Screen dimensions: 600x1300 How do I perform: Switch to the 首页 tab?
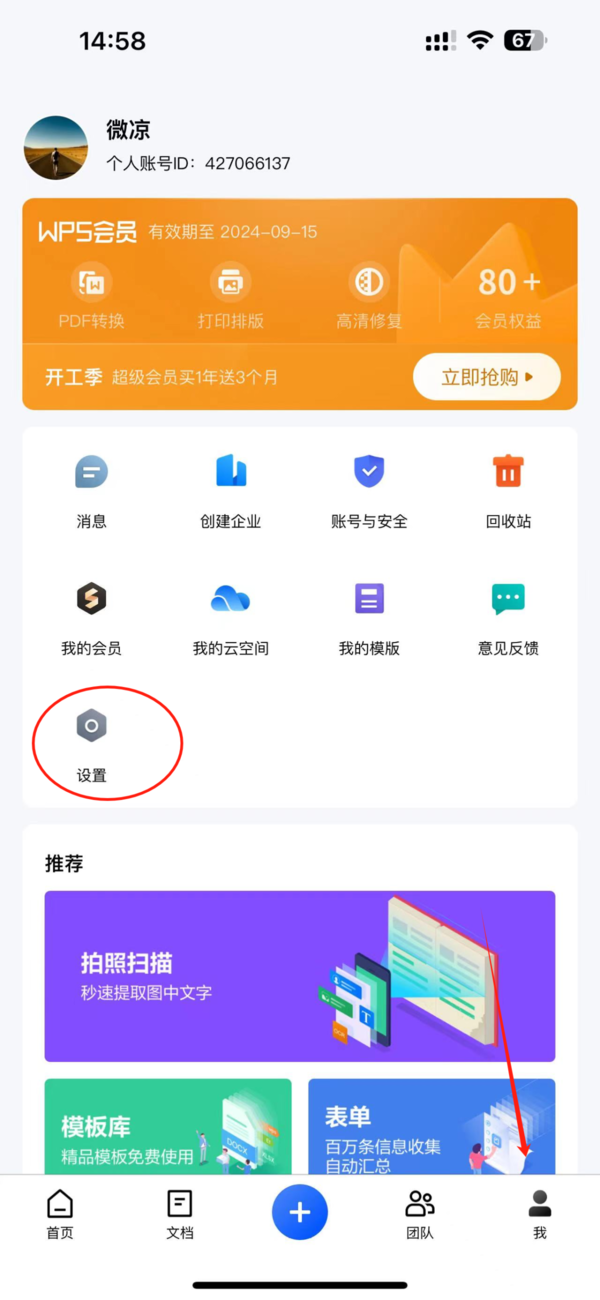(x=60, y=1214)
